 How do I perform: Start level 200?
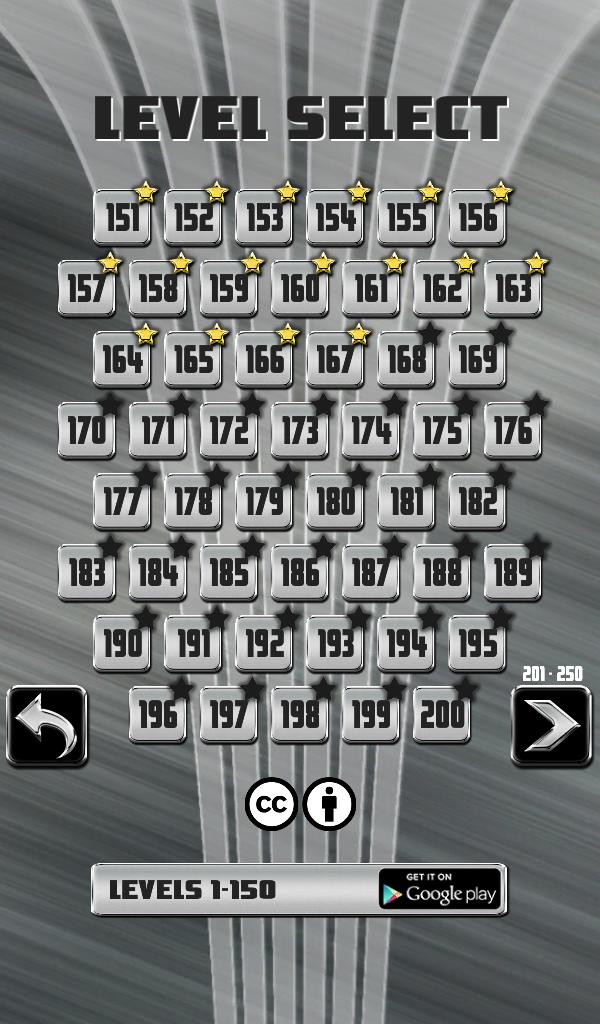tap(442, 714)
